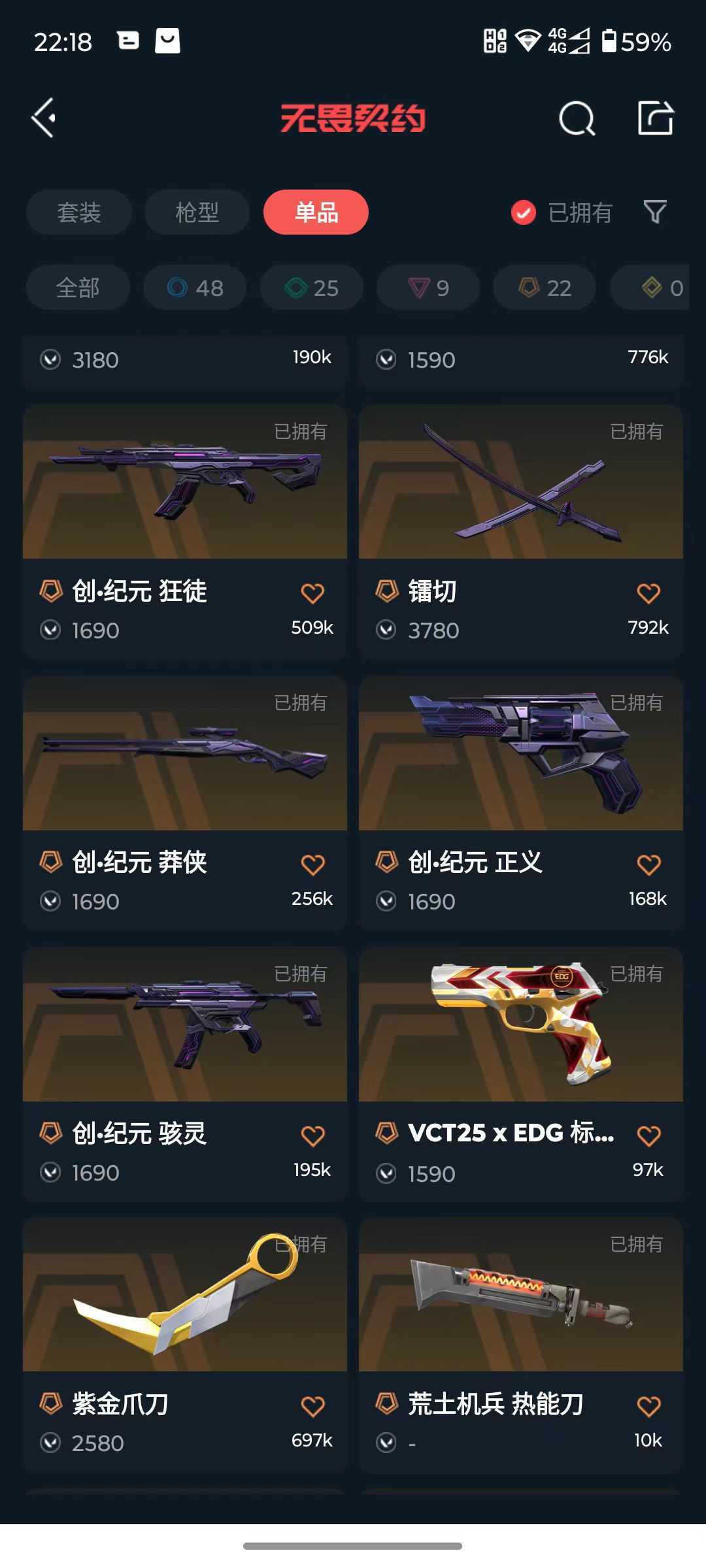The height and width of the screenshot is (1568, 706).
Task: Like the 创·纪元 正义 skin
Action: click(x=648, y=864)
